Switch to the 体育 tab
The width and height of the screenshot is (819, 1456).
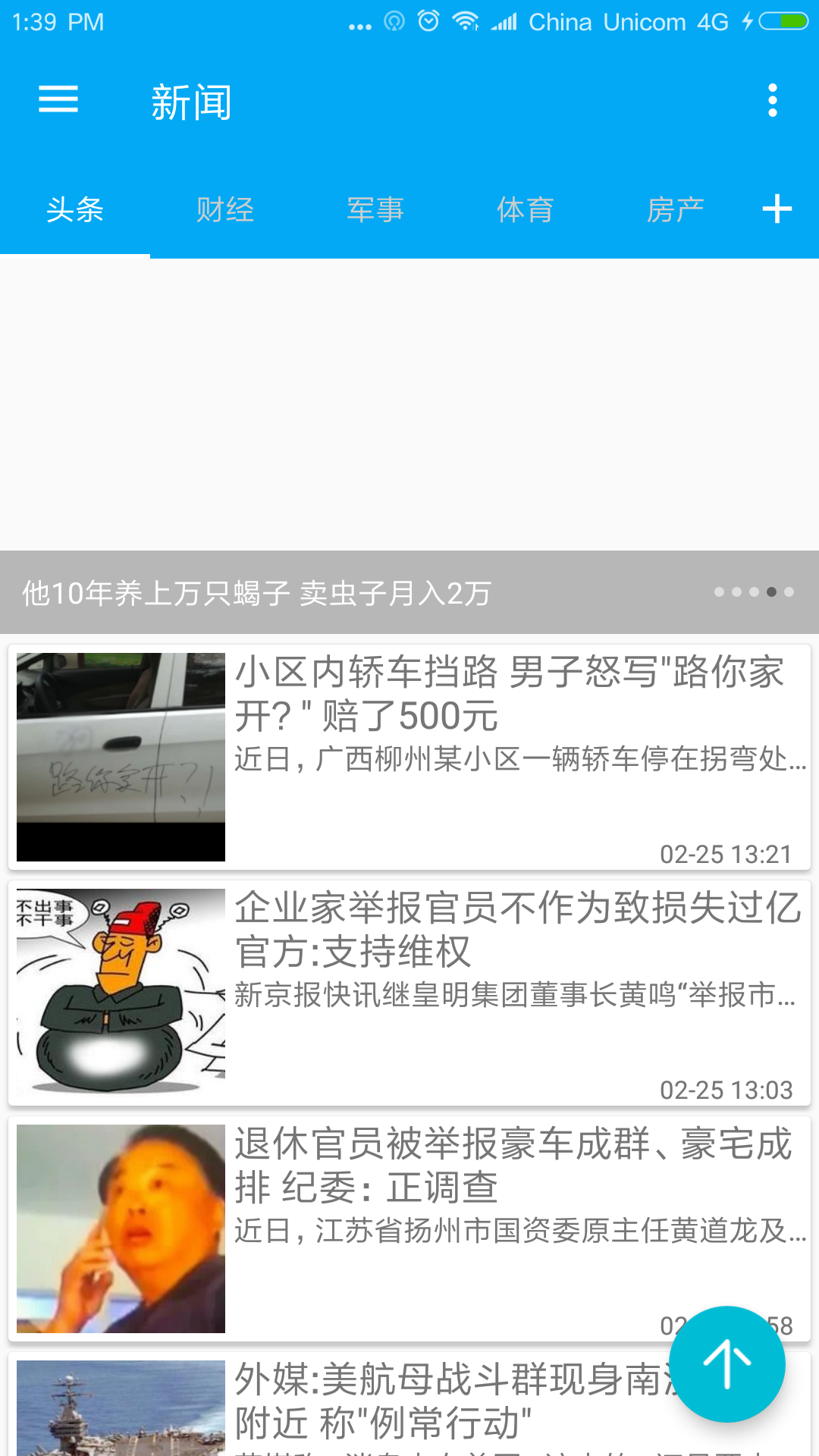pyautogui.click(x=525, y=209)
